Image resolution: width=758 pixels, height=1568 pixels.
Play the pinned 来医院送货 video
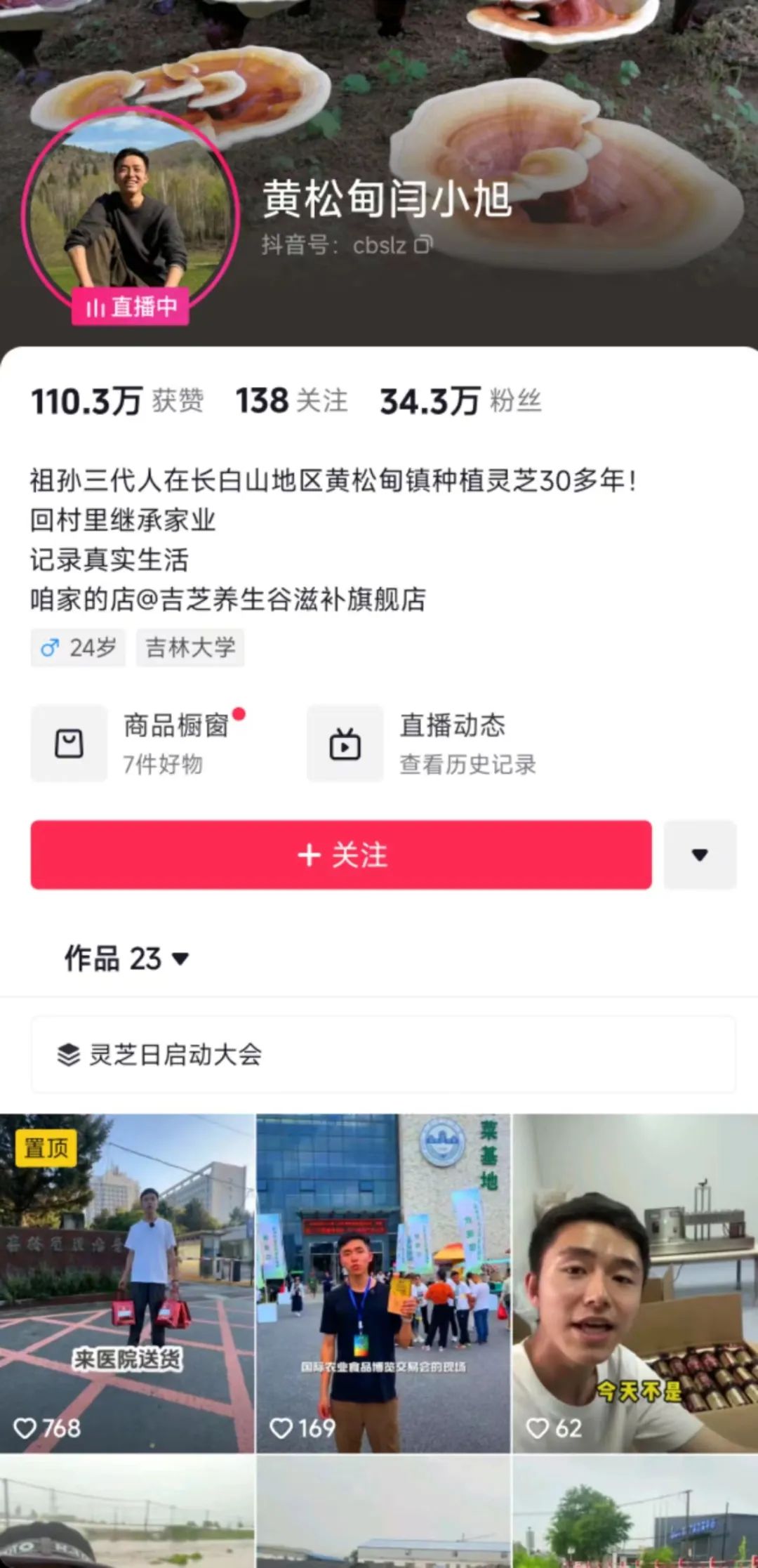[x=127, y=1282]
